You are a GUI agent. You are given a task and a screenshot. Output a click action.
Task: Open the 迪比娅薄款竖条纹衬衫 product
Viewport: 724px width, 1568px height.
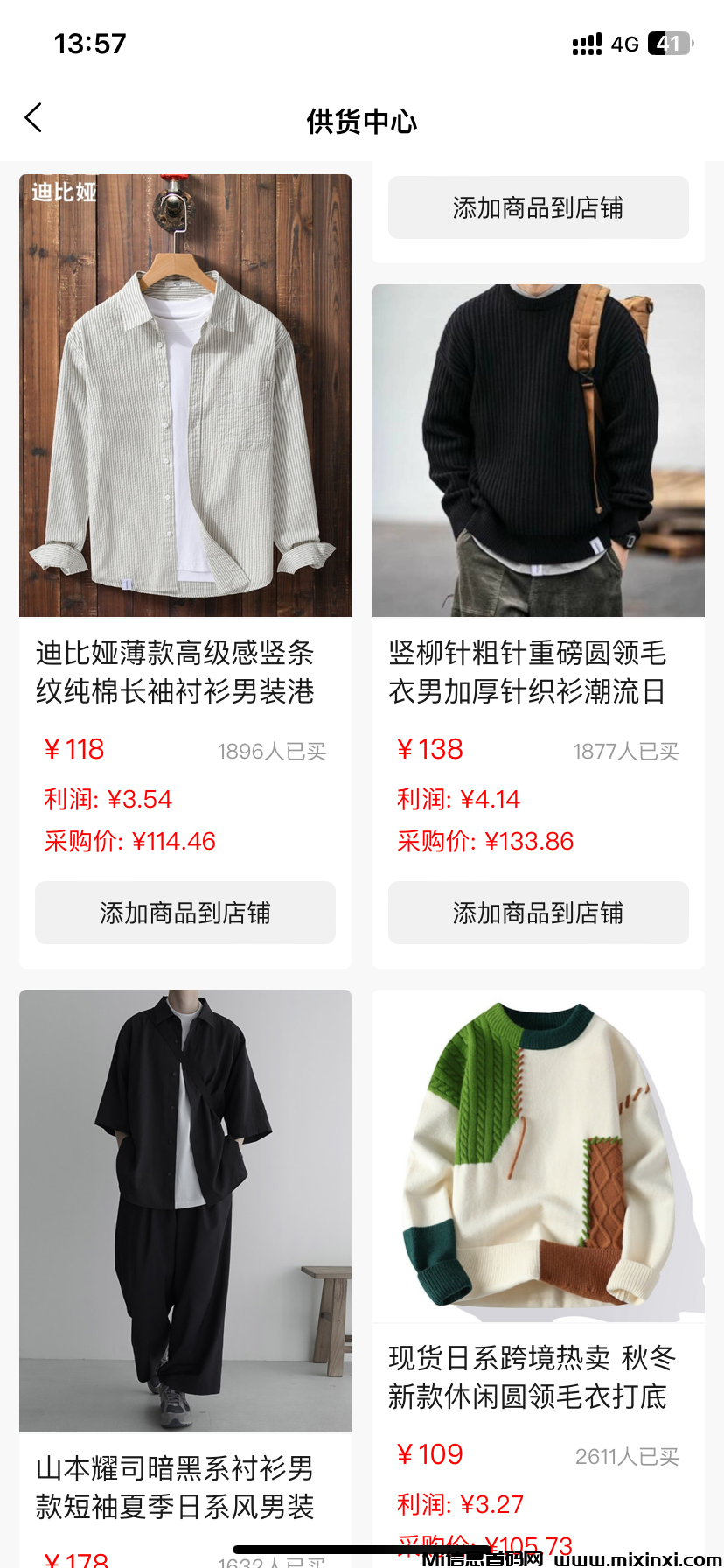point(184,395)
